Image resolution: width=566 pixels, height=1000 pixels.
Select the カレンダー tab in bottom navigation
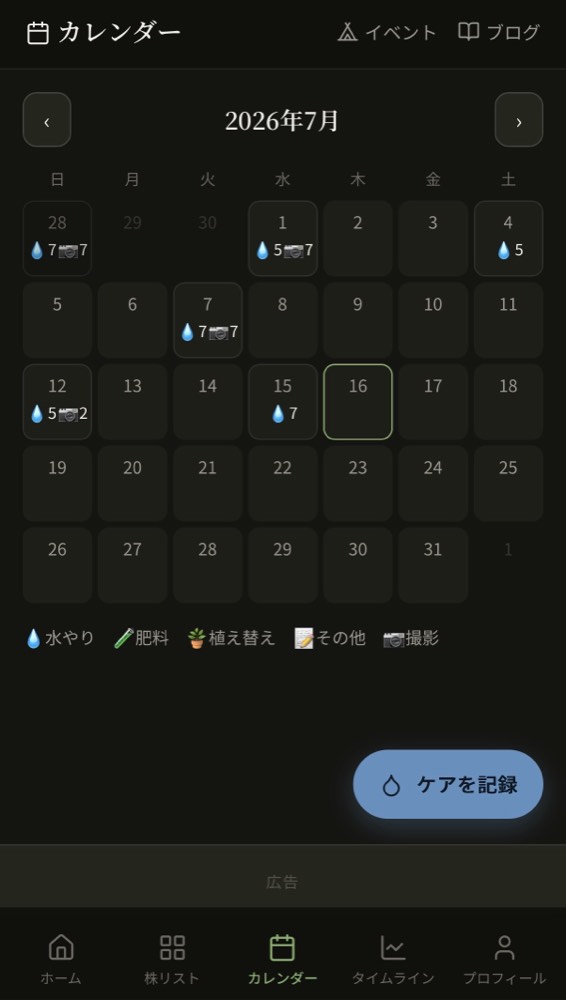(282, 959)
